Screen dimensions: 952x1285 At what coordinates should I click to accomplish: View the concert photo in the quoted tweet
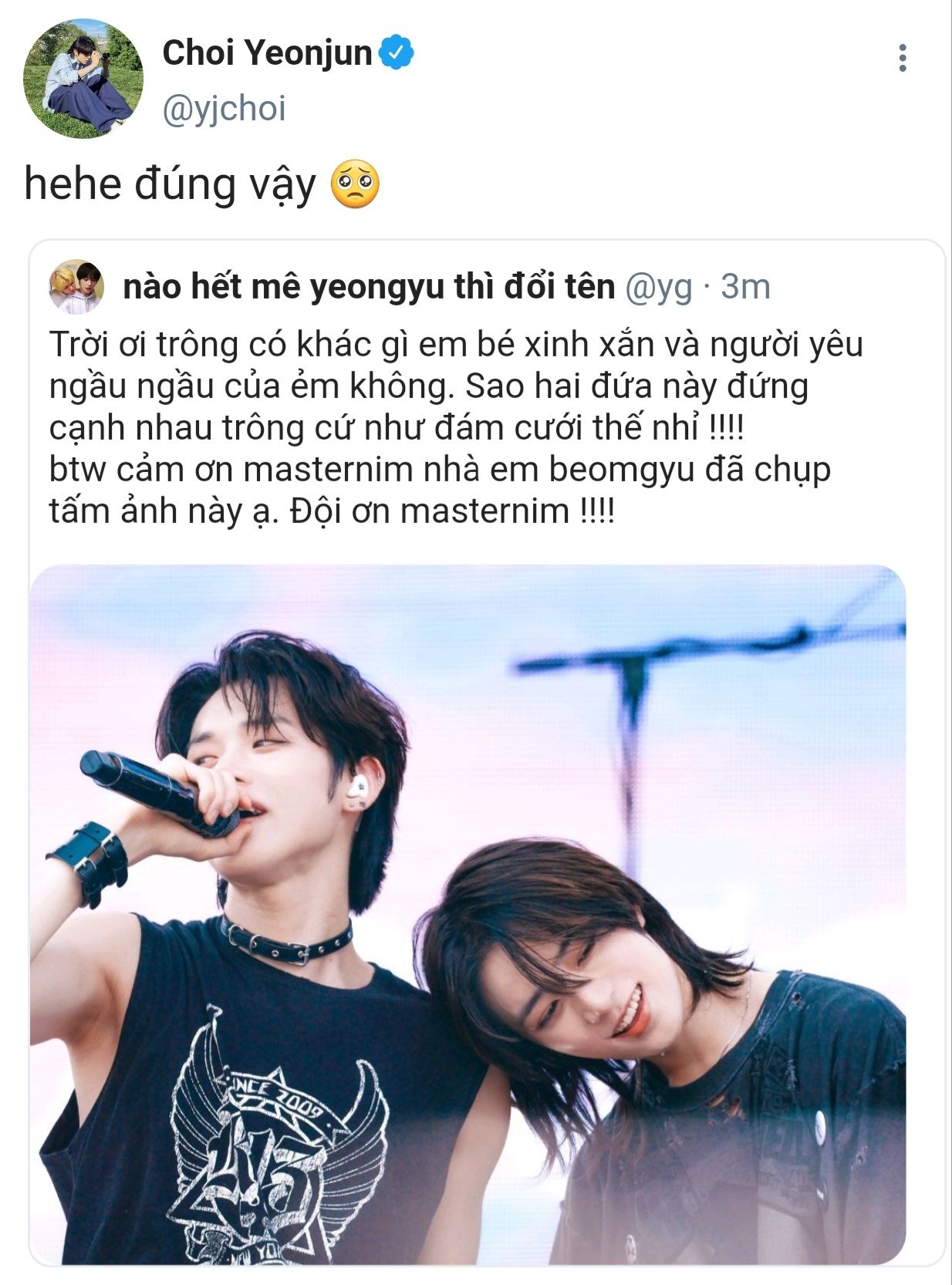coord(468,914)
